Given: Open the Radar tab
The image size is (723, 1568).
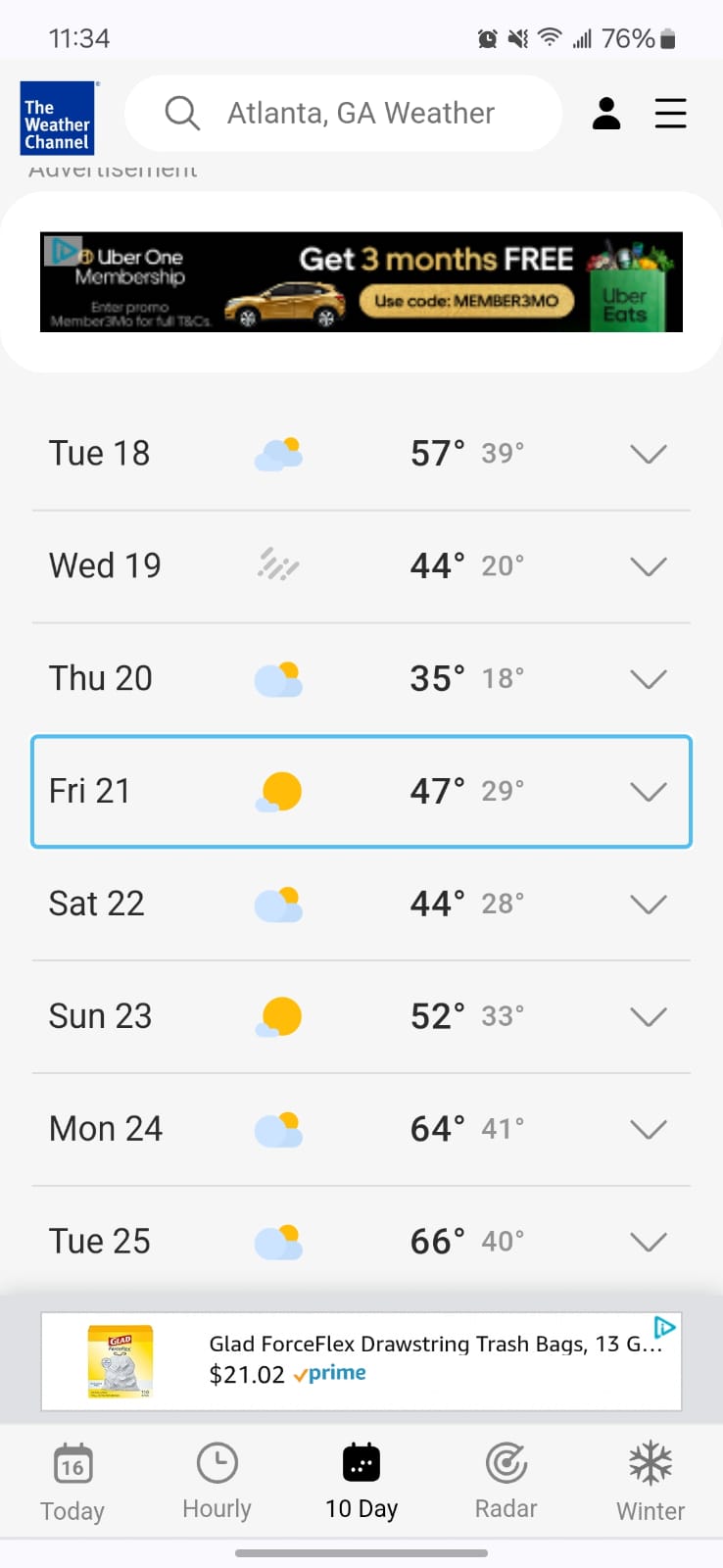Looking at the screenshot, I should 506,1482.
